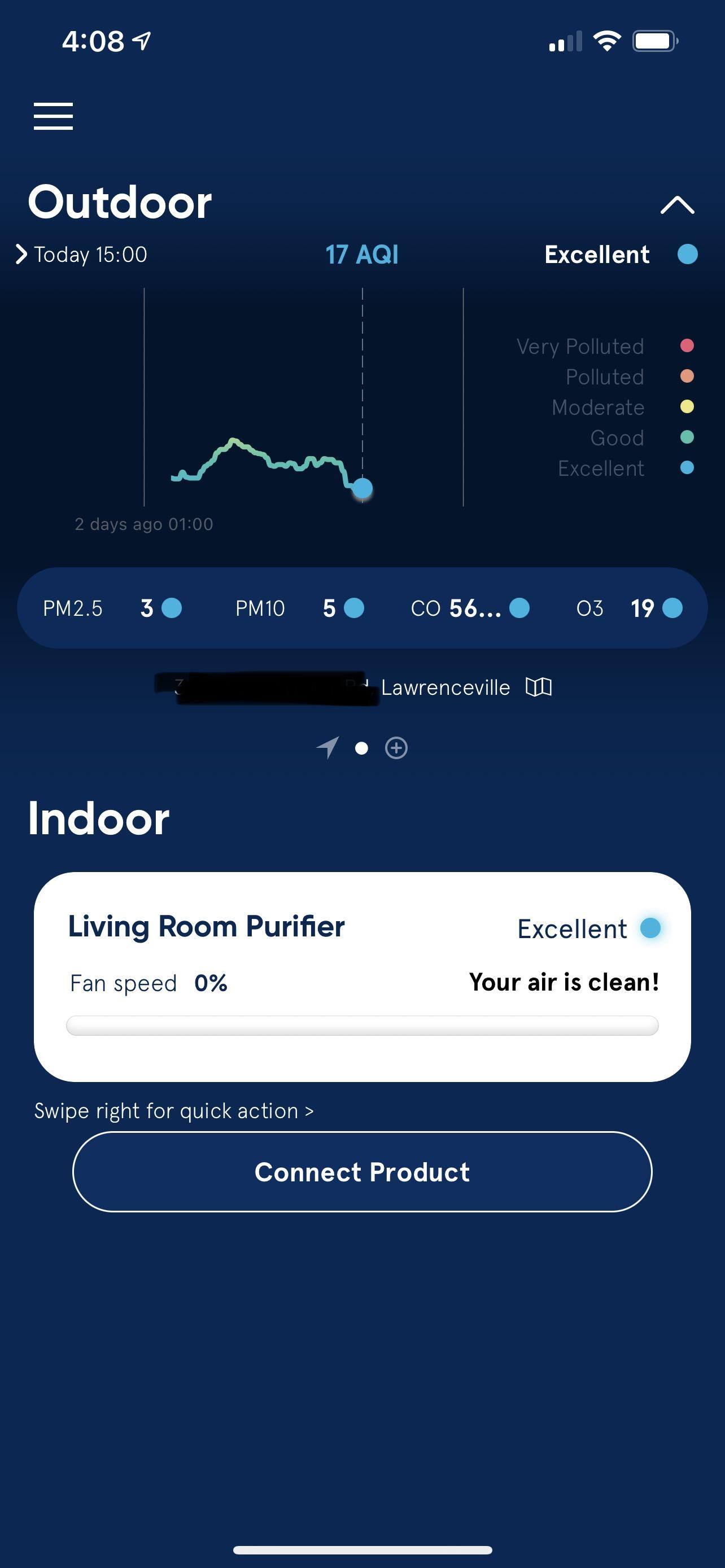
Task: Switch to current location outdoor page
Action: (327, 747)
